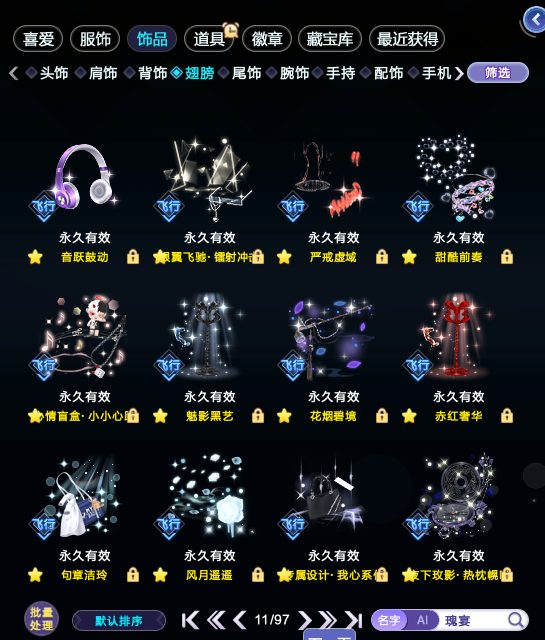The image size is (545, 640).
Task: Switch to the 服饰 tab
Action: pyautogui.click(x=95, y=39)
